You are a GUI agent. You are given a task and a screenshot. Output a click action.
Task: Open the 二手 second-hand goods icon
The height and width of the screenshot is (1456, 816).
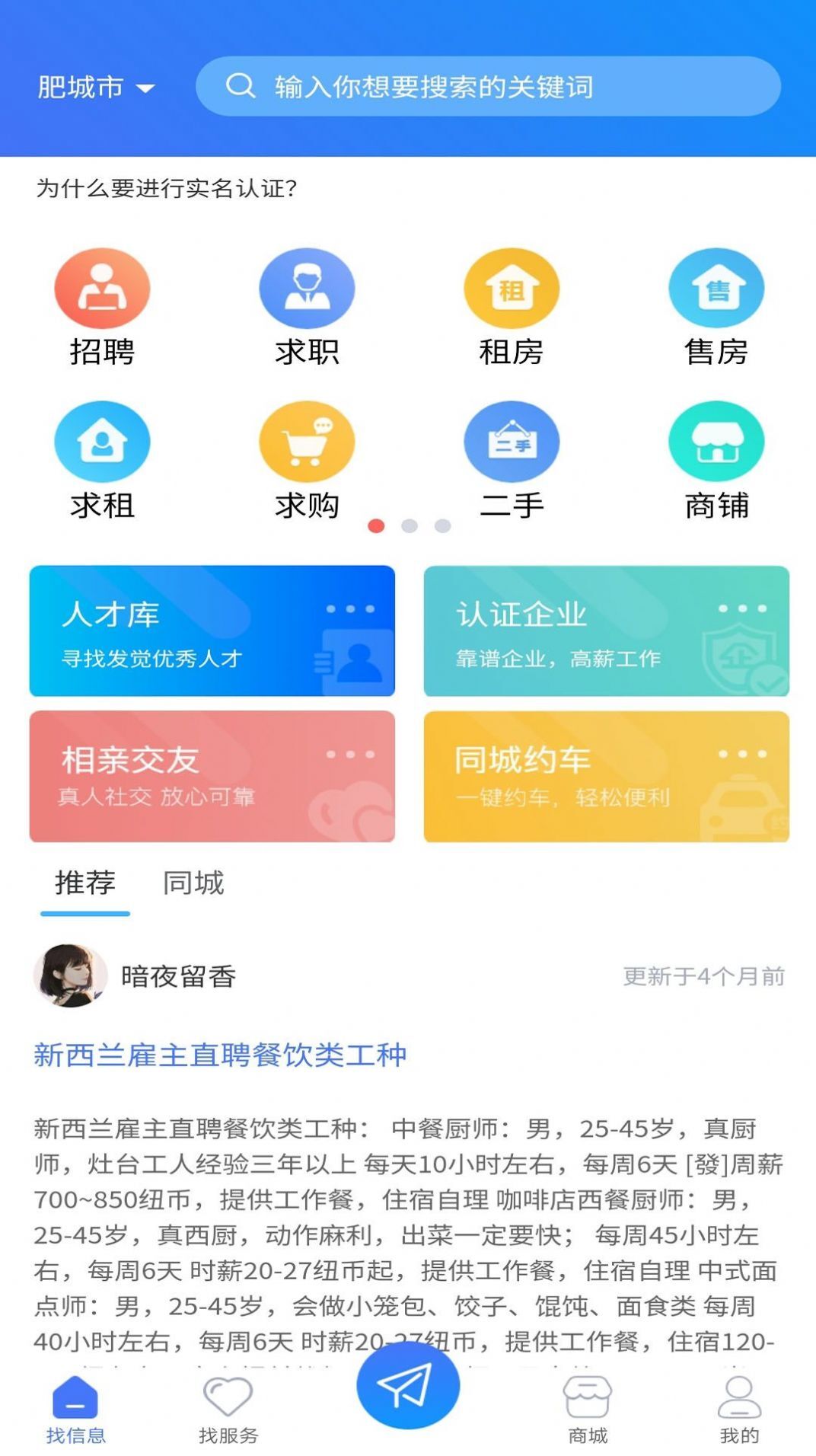512,440
